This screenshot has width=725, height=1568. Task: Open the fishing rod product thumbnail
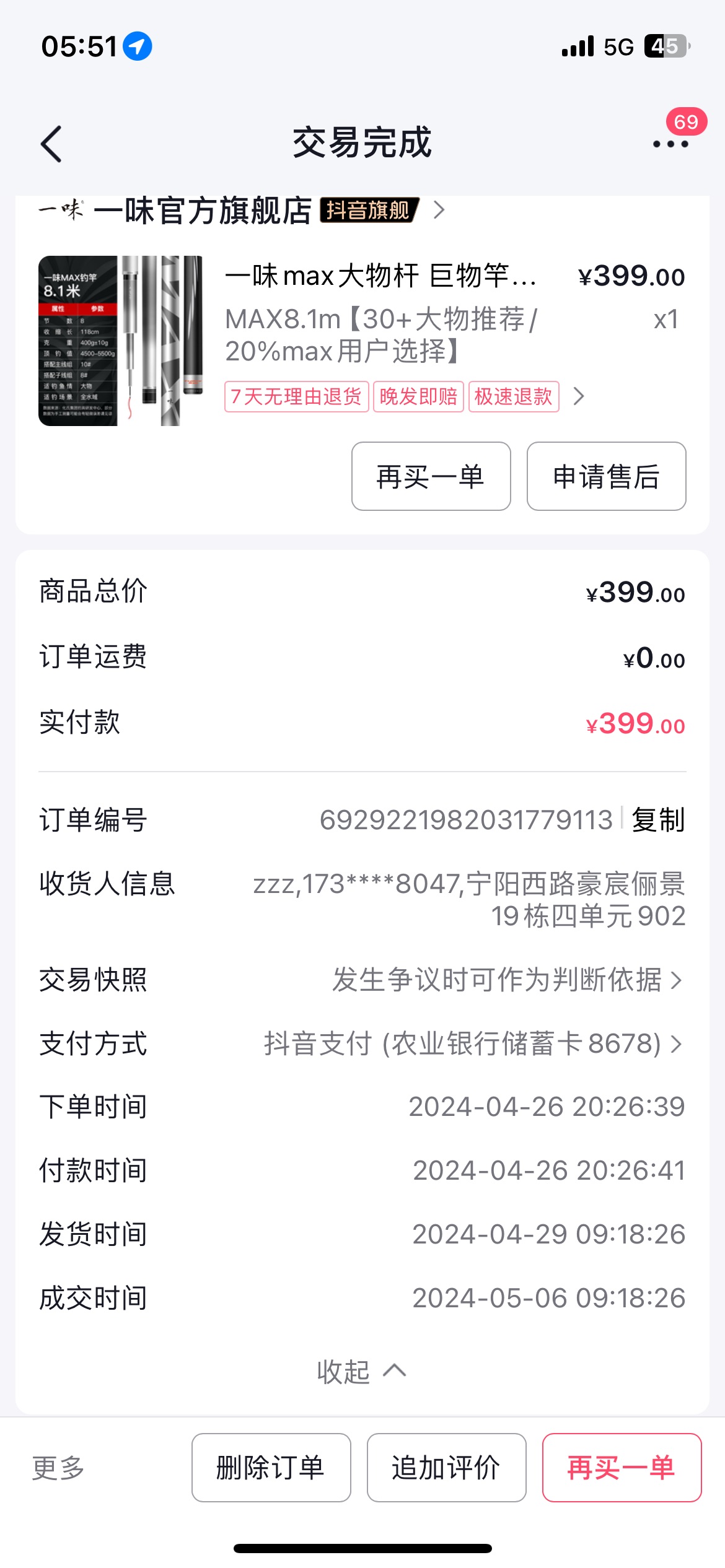click(121, 341)
